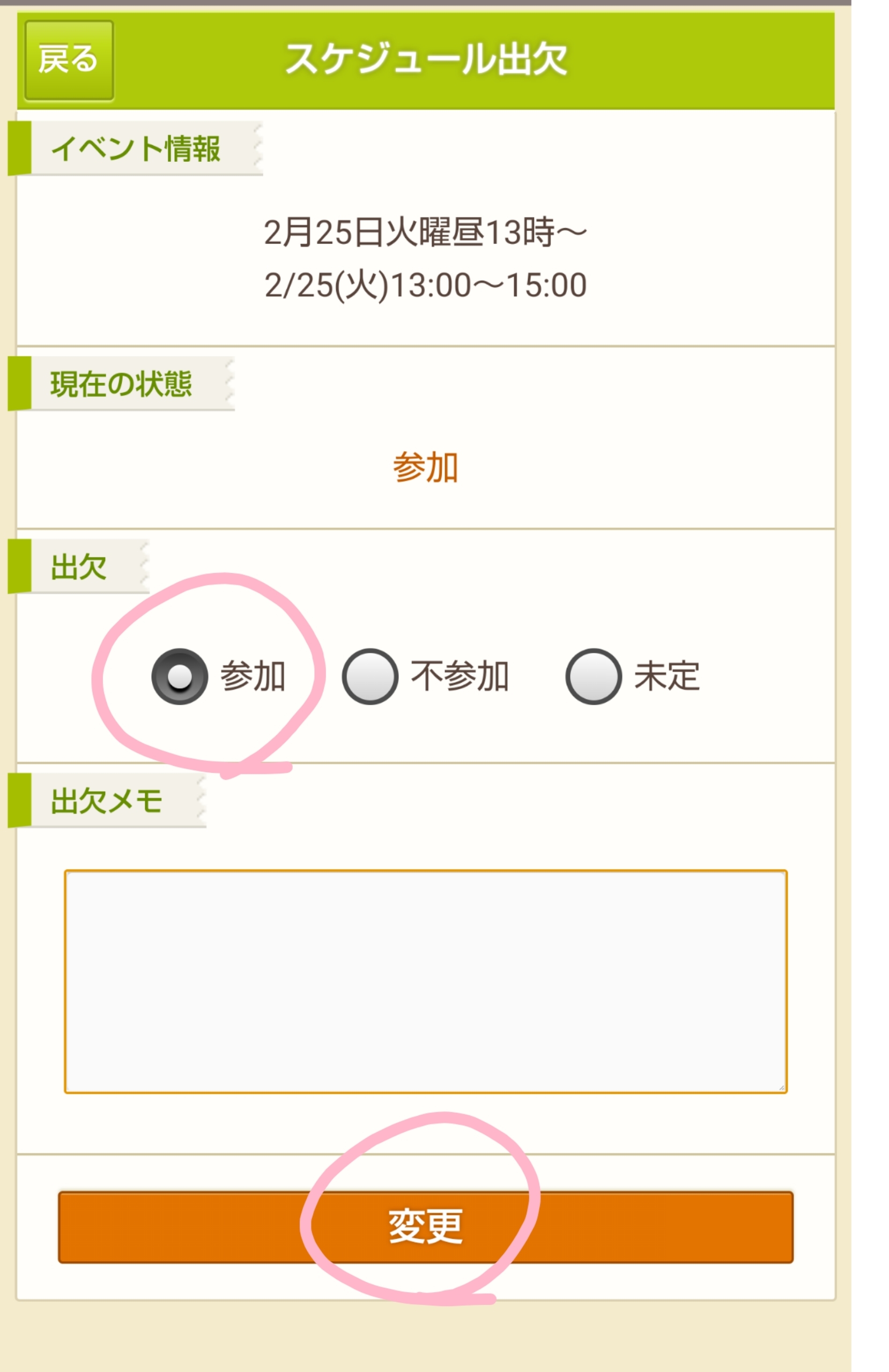
Task: Focus the 出欠メモ text box
Action: pos(425,981)
